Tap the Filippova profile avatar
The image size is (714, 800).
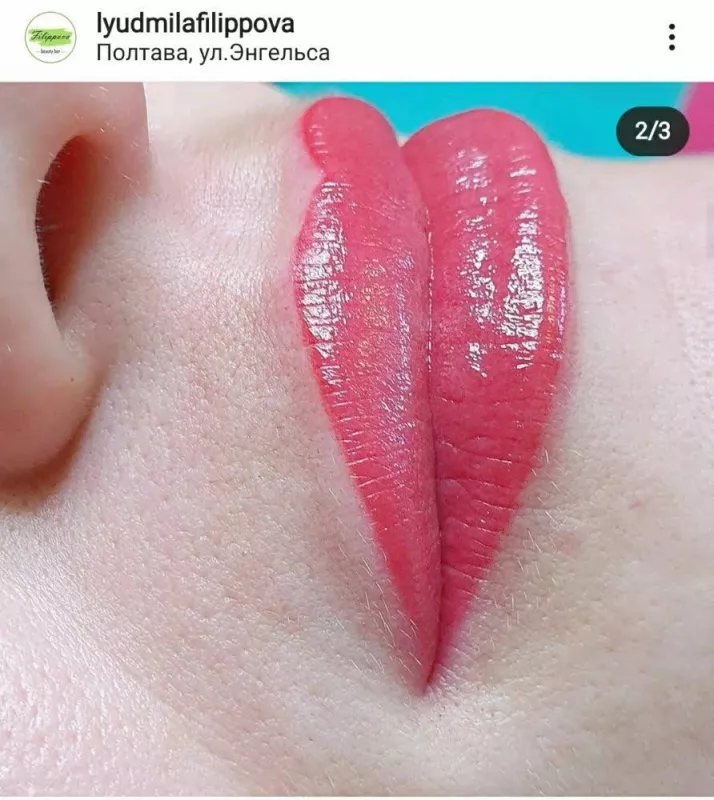50,37
